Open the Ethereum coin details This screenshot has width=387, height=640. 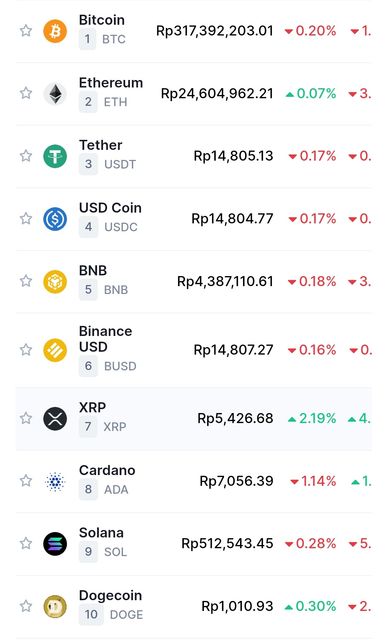[194, 94]
